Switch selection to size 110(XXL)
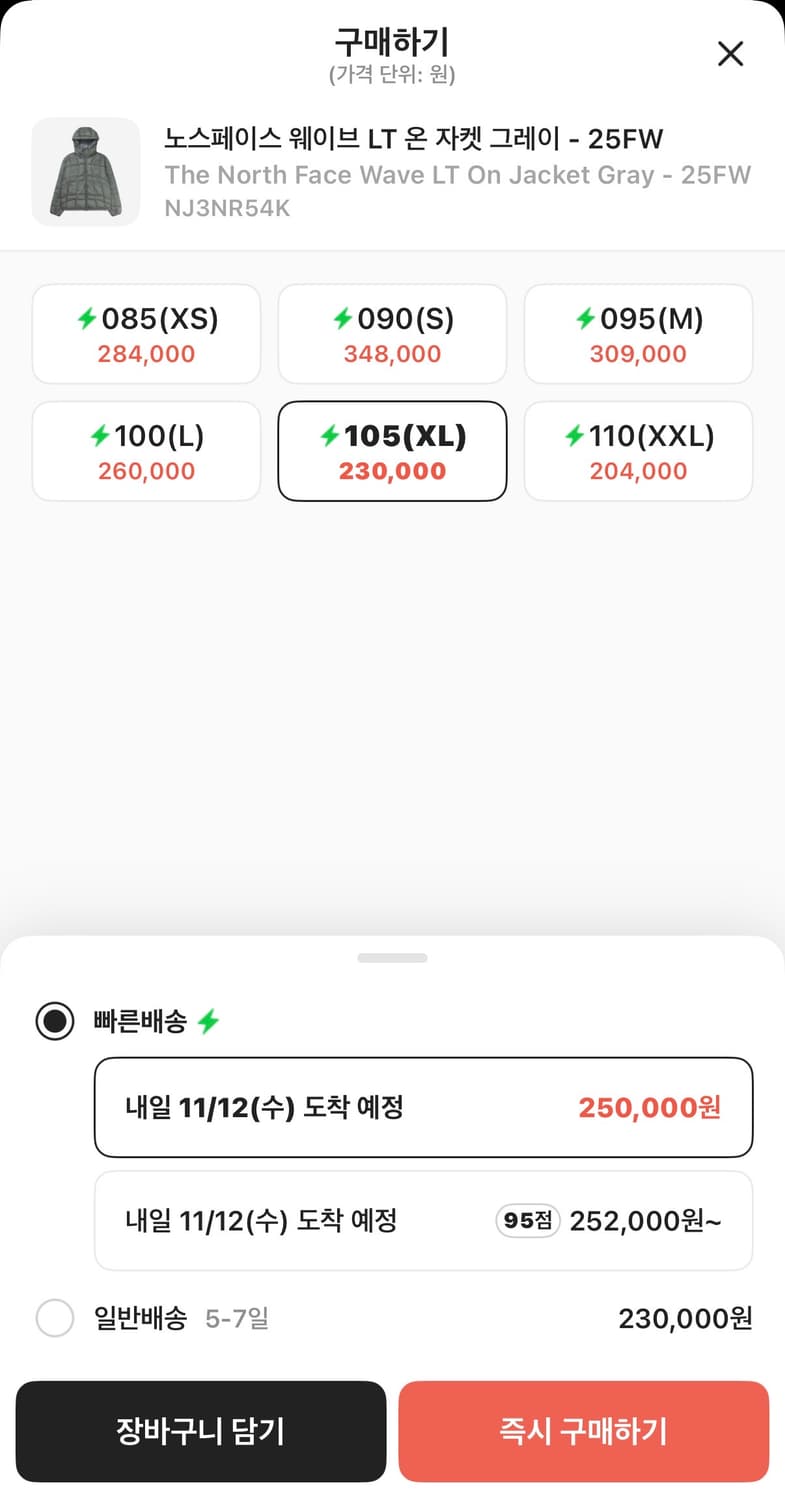The height and width of the screenshot is (1500, 785). pos(638,450)
